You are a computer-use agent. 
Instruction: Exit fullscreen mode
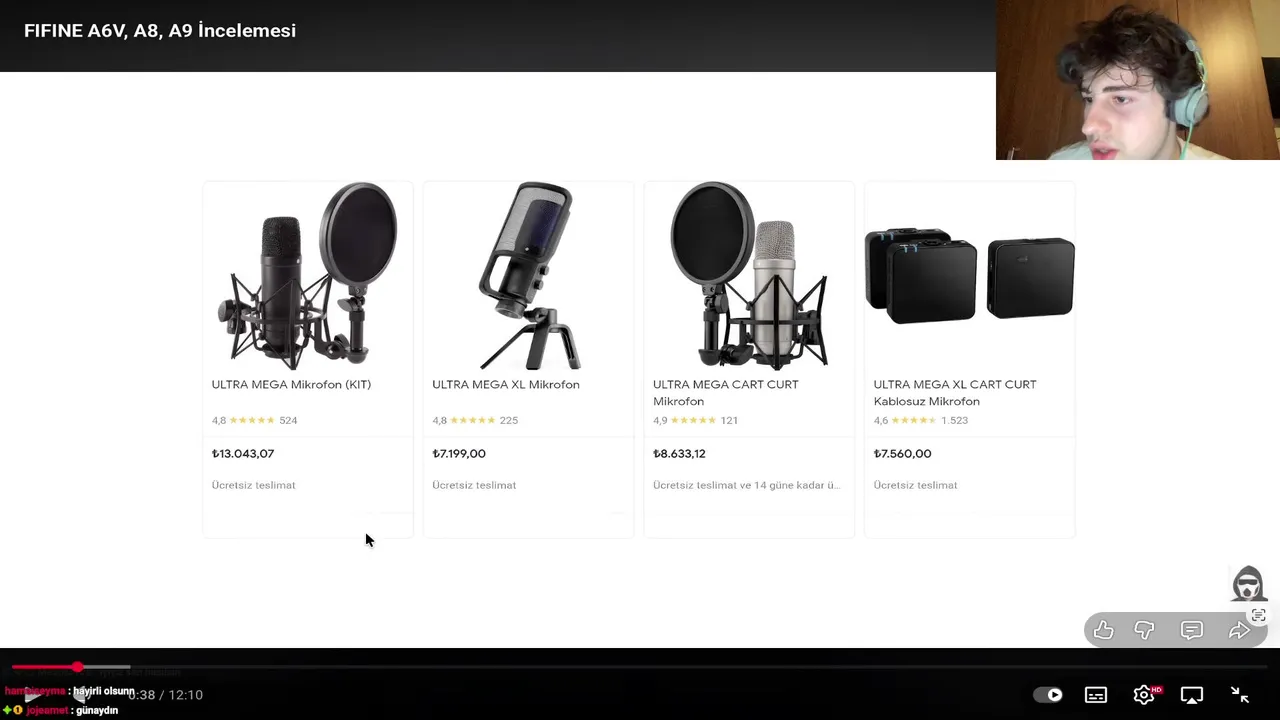1239,695
